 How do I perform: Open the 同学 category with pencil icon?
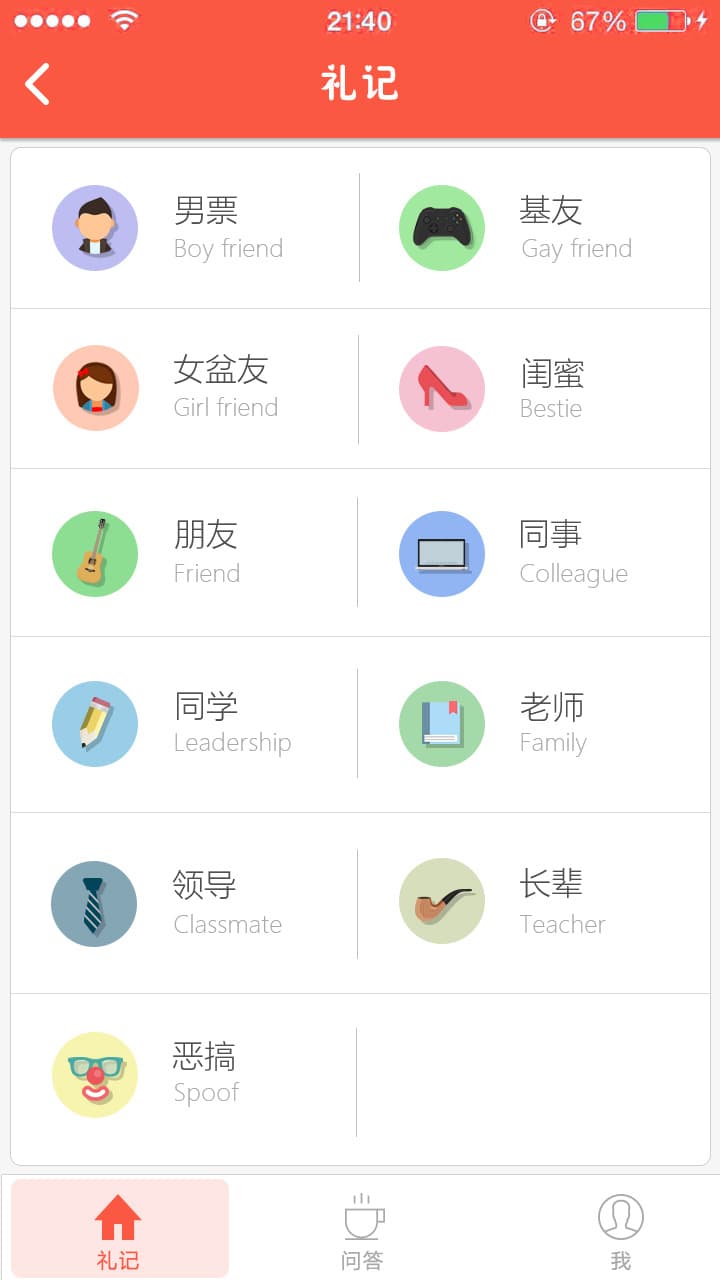(x=185, y=724)
